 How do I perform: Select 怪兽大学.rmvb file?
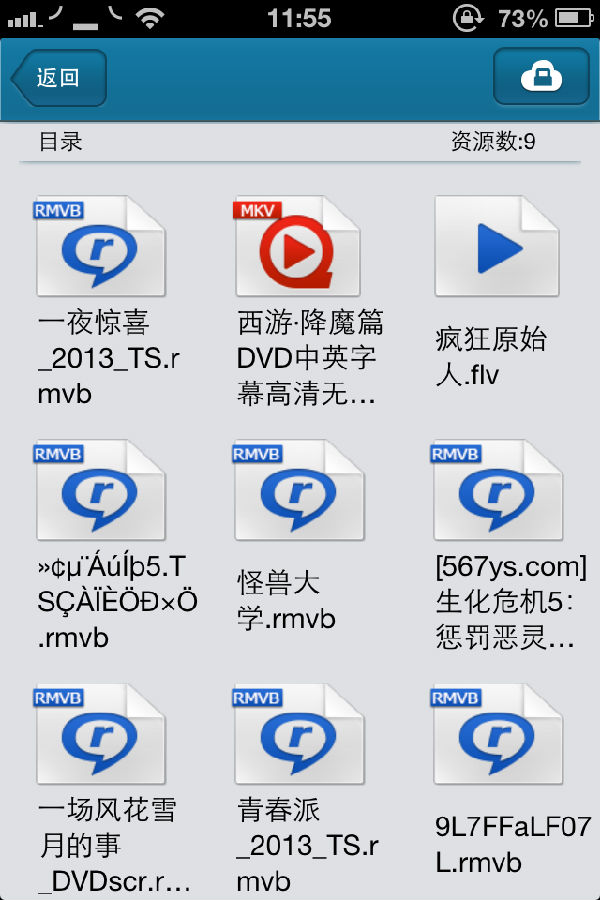tap(298, 490)
